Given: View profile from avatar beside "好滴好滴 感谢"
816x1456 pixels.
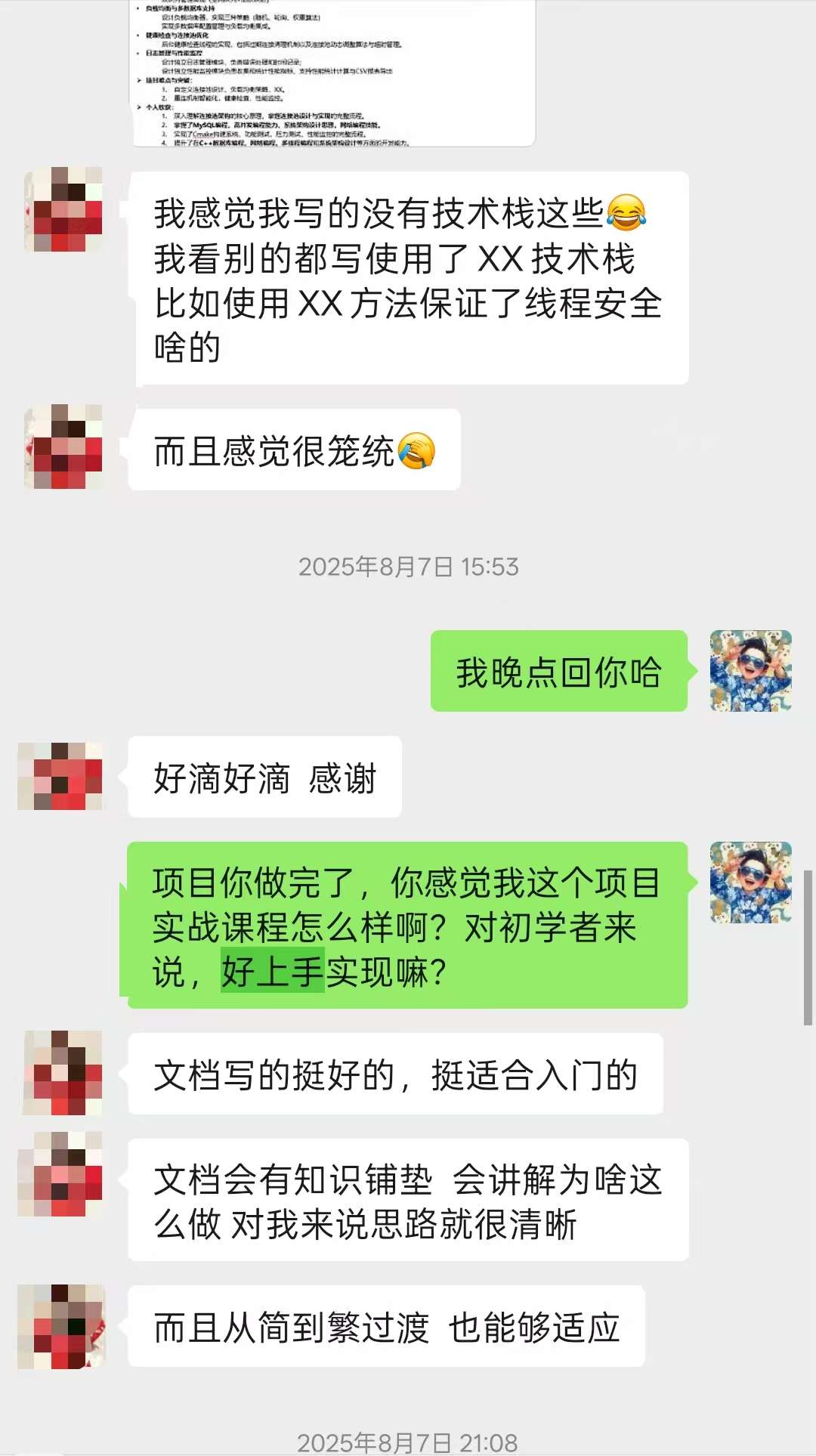Looking at the screenshot, I should click(60, 776).
